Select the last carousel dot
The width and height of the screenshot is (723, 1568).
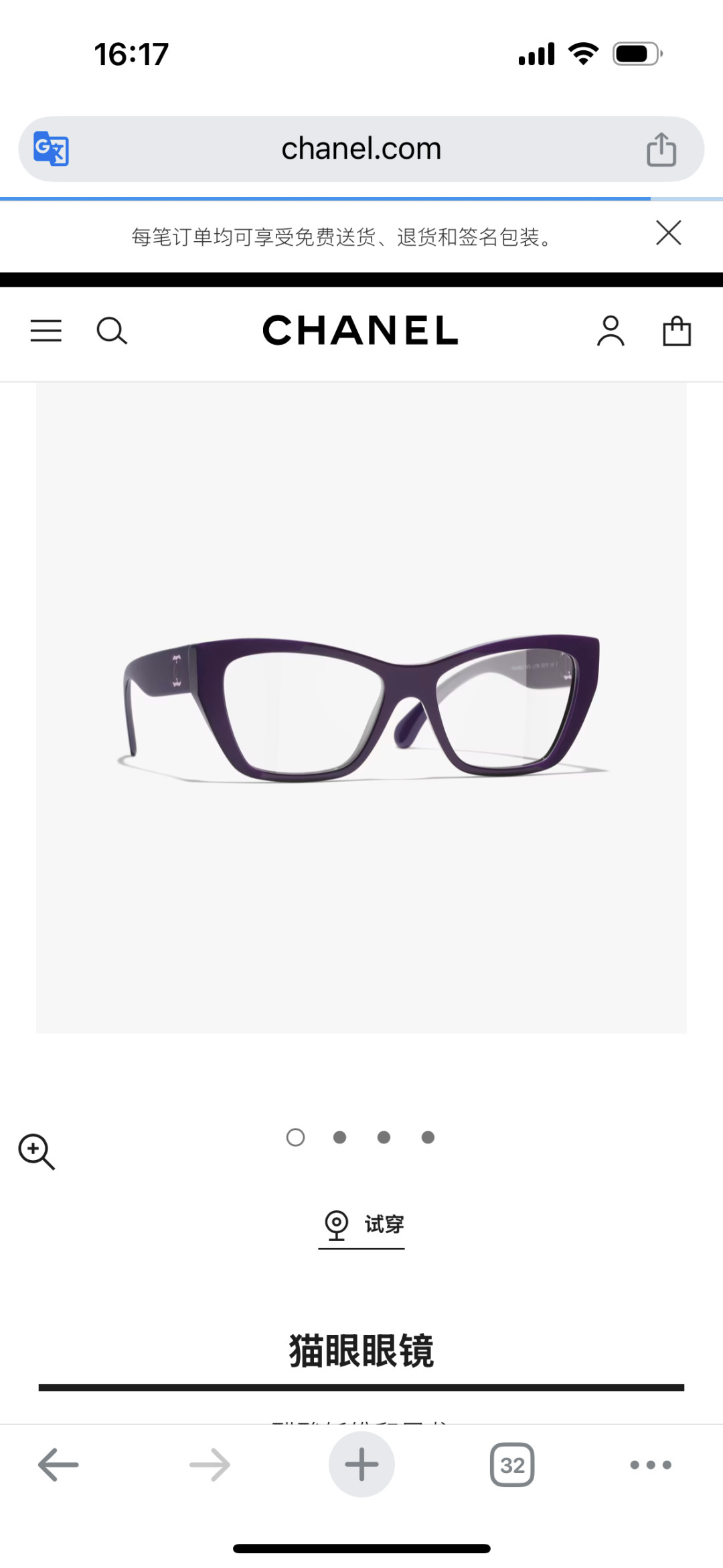(x=427, y=1137)
